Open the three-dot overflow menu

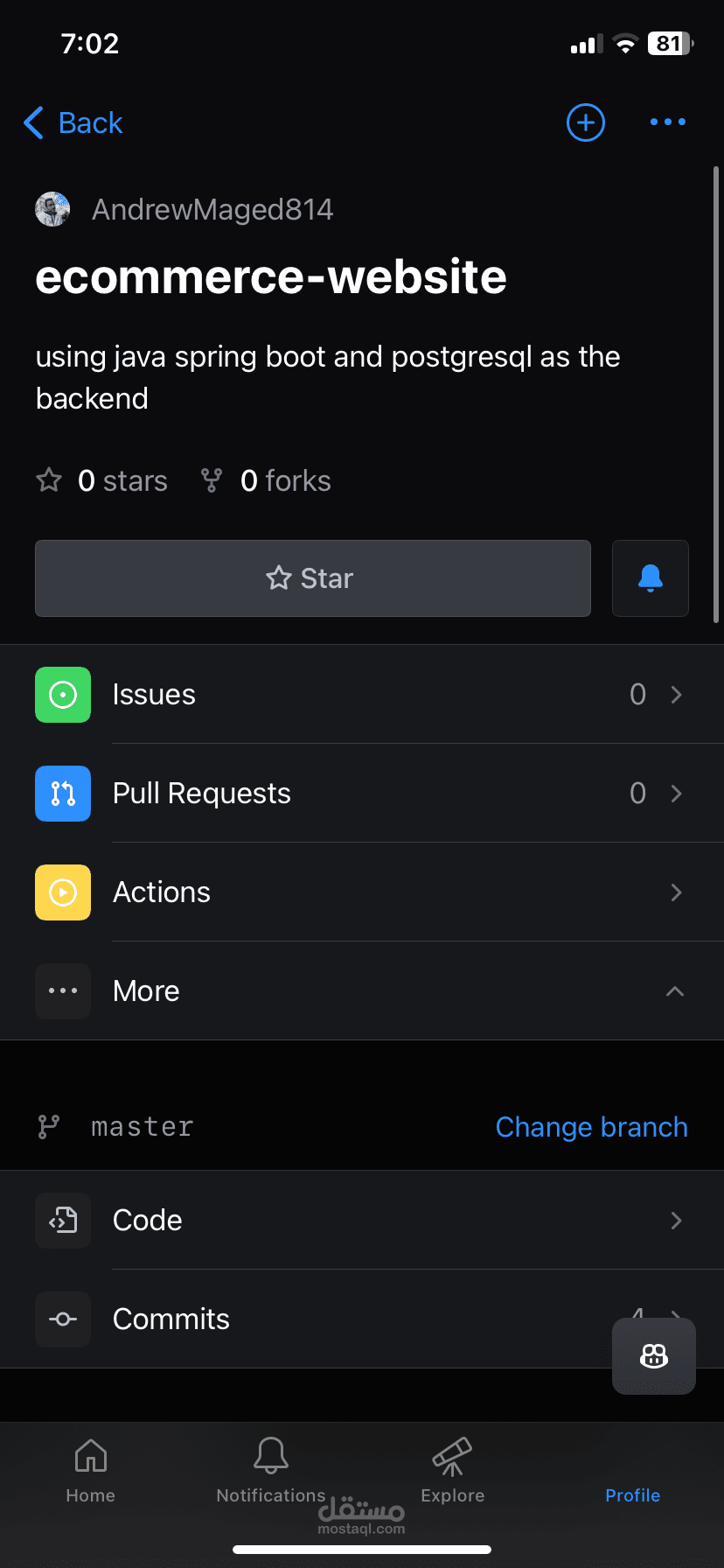click(667, 122)
